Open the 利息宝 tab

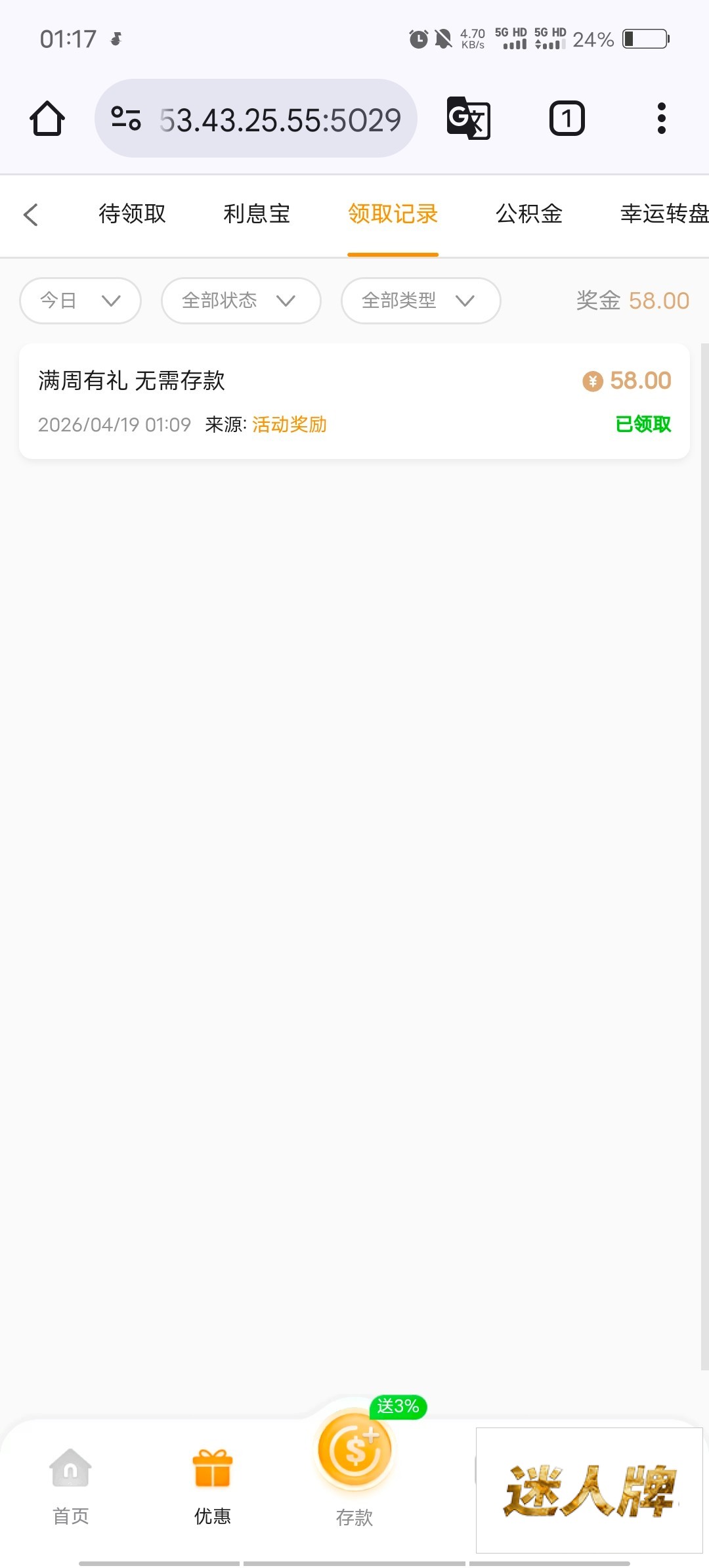coord(257,214)
